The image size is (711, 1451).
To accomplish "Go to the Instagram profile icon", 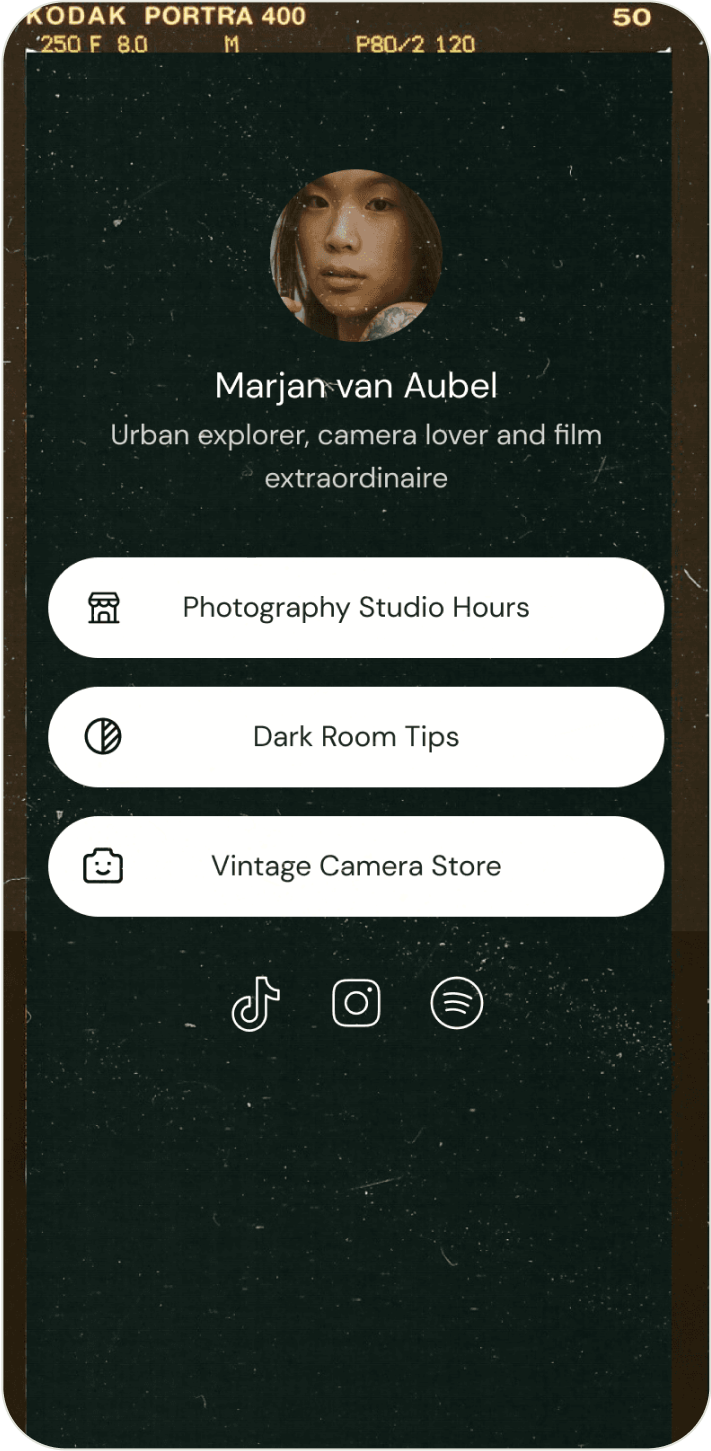I will (356, 1003).
